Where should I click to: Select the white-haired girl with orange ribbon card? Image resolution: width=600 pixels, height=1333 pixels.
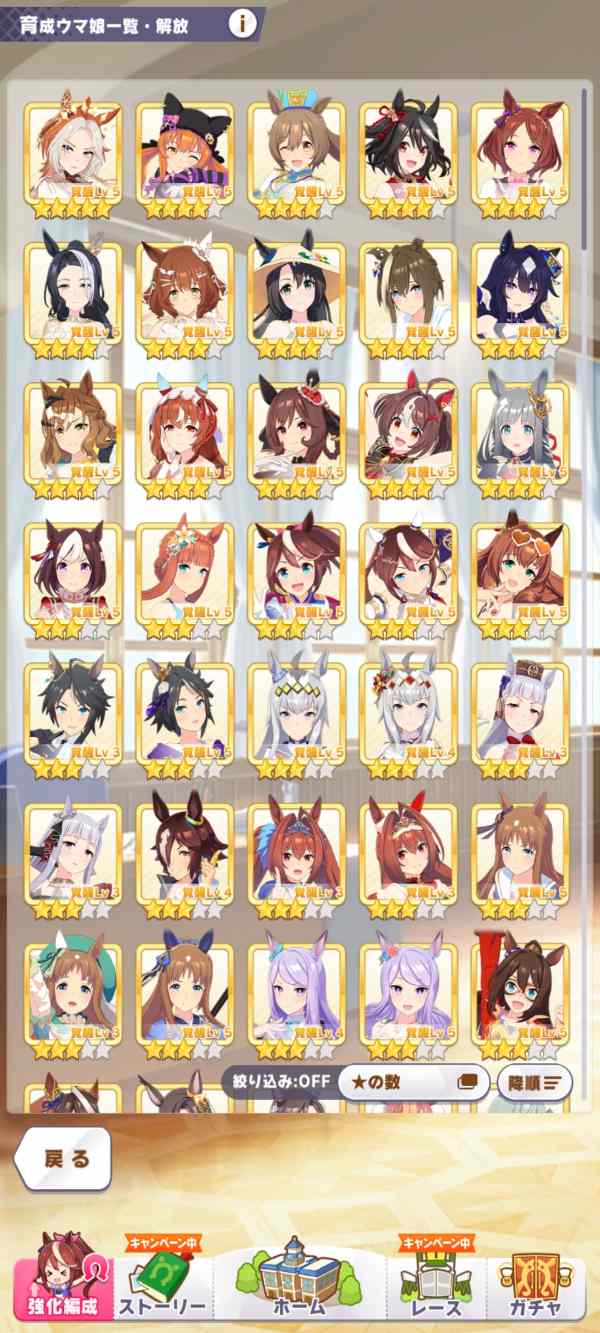[x=72, y=159]
